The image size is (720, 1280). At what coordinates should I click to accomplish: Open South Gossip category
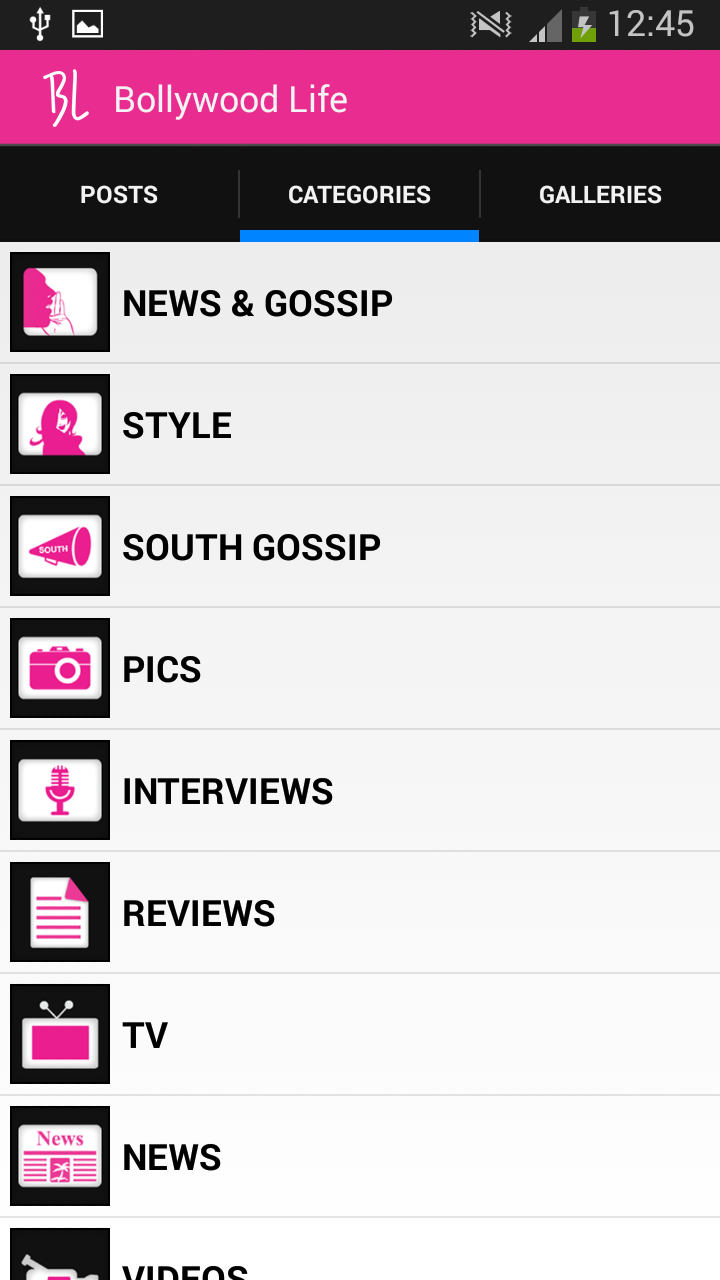tap(360, 547)
